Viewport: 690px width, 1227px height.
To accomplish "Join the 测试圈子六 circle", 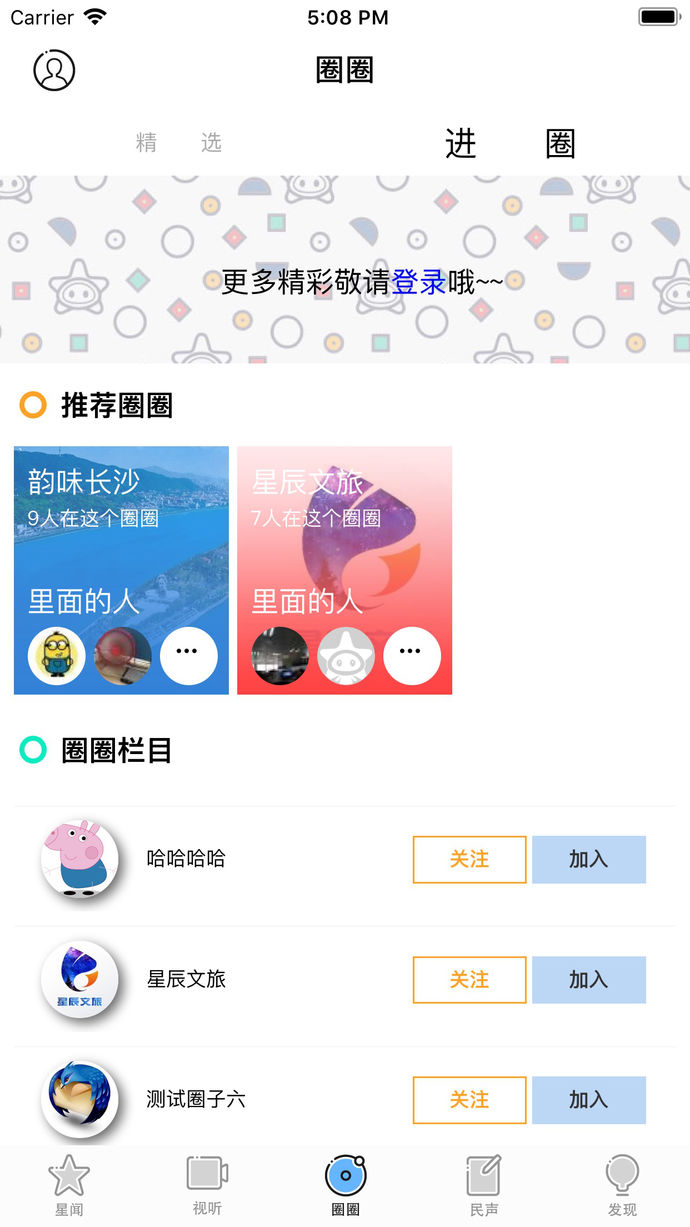I will click(588, 1099).
